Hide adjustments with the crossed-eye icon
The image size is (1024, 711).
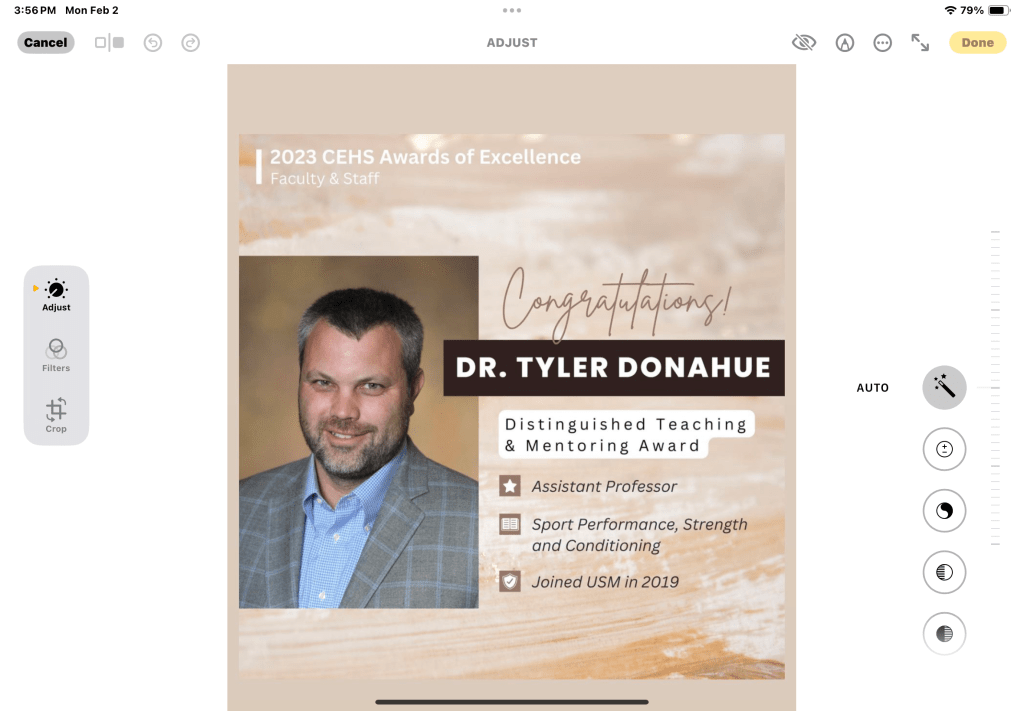click(x=804, y=43)
